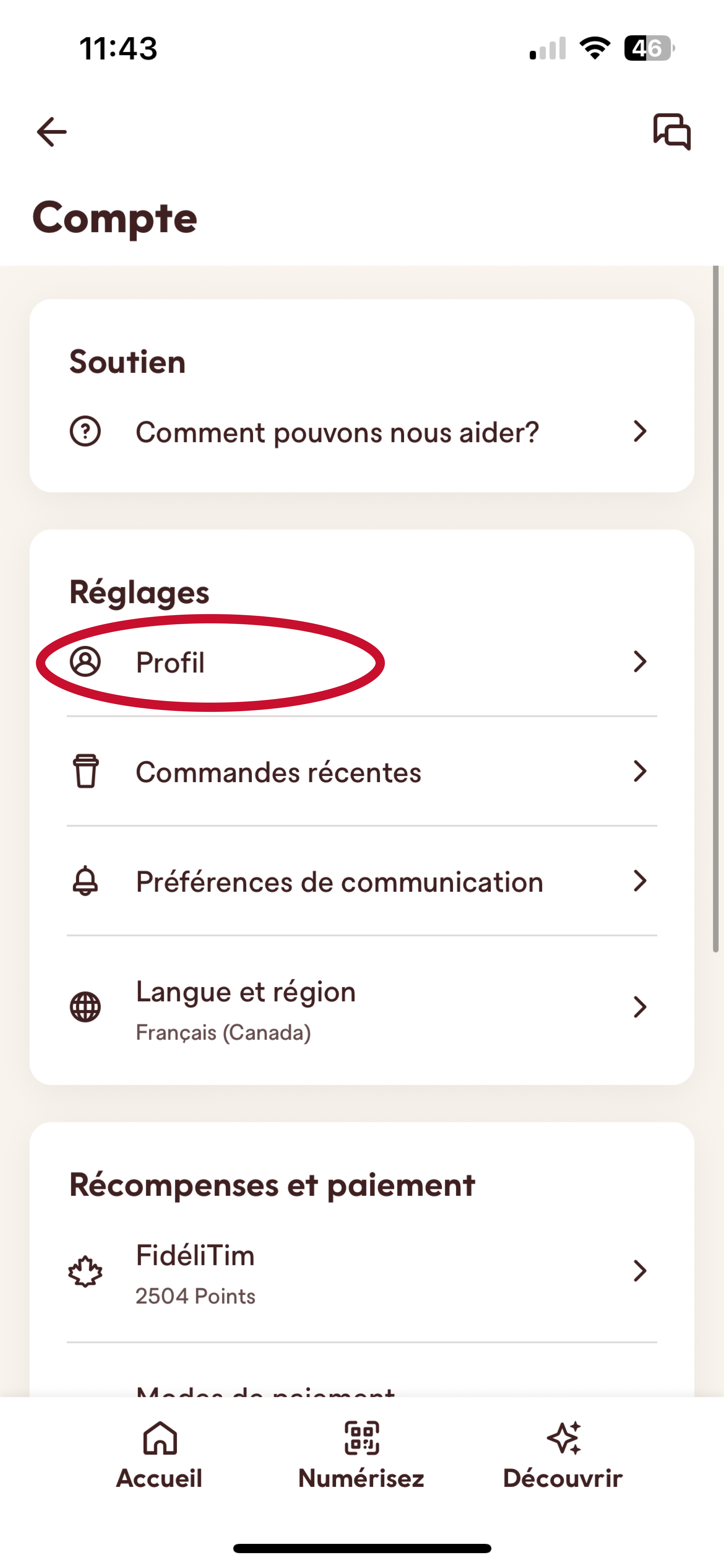
Task: Switch to the Découvrir tab
Action: tap(563, 1455)
